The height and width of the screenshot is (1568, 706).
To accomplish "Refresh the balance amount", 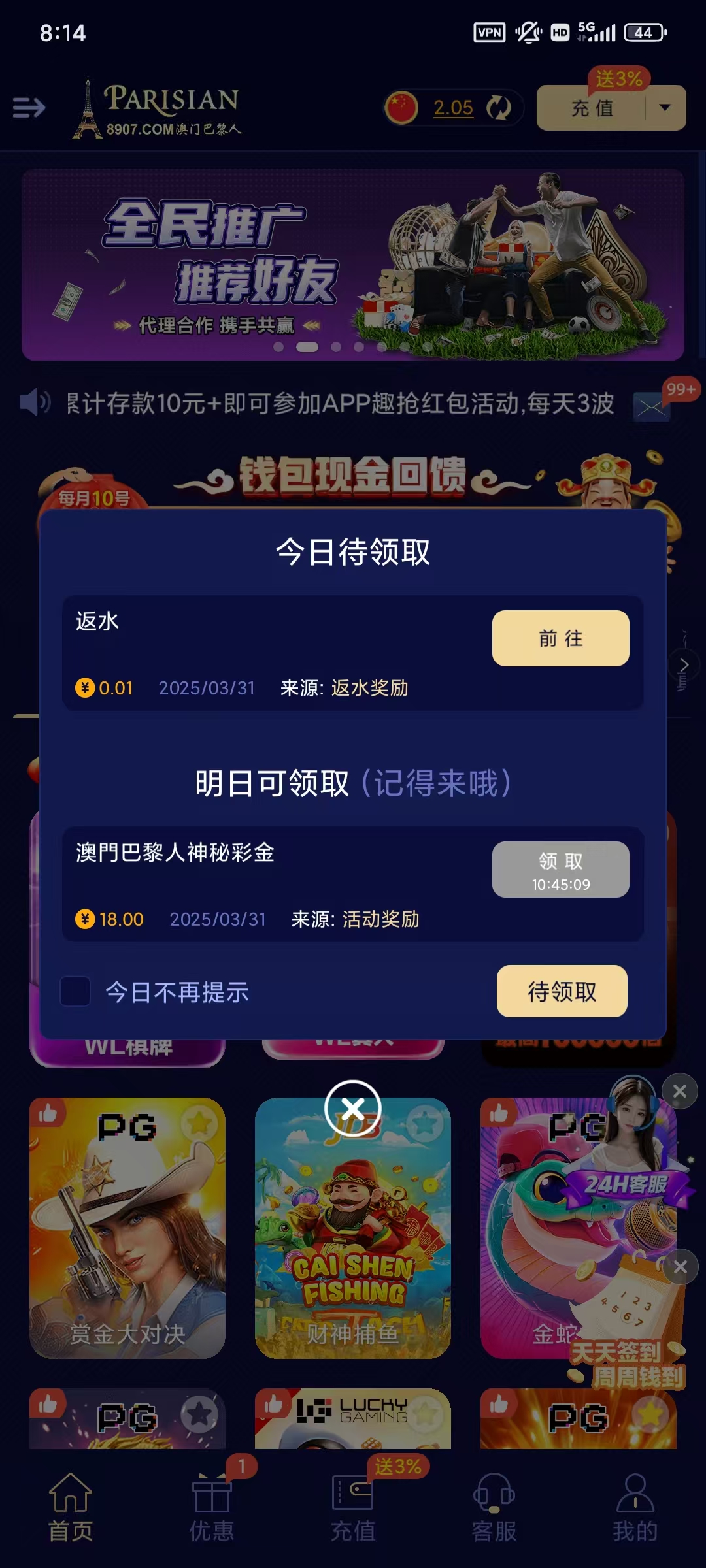I will click(x=499, y=108).
